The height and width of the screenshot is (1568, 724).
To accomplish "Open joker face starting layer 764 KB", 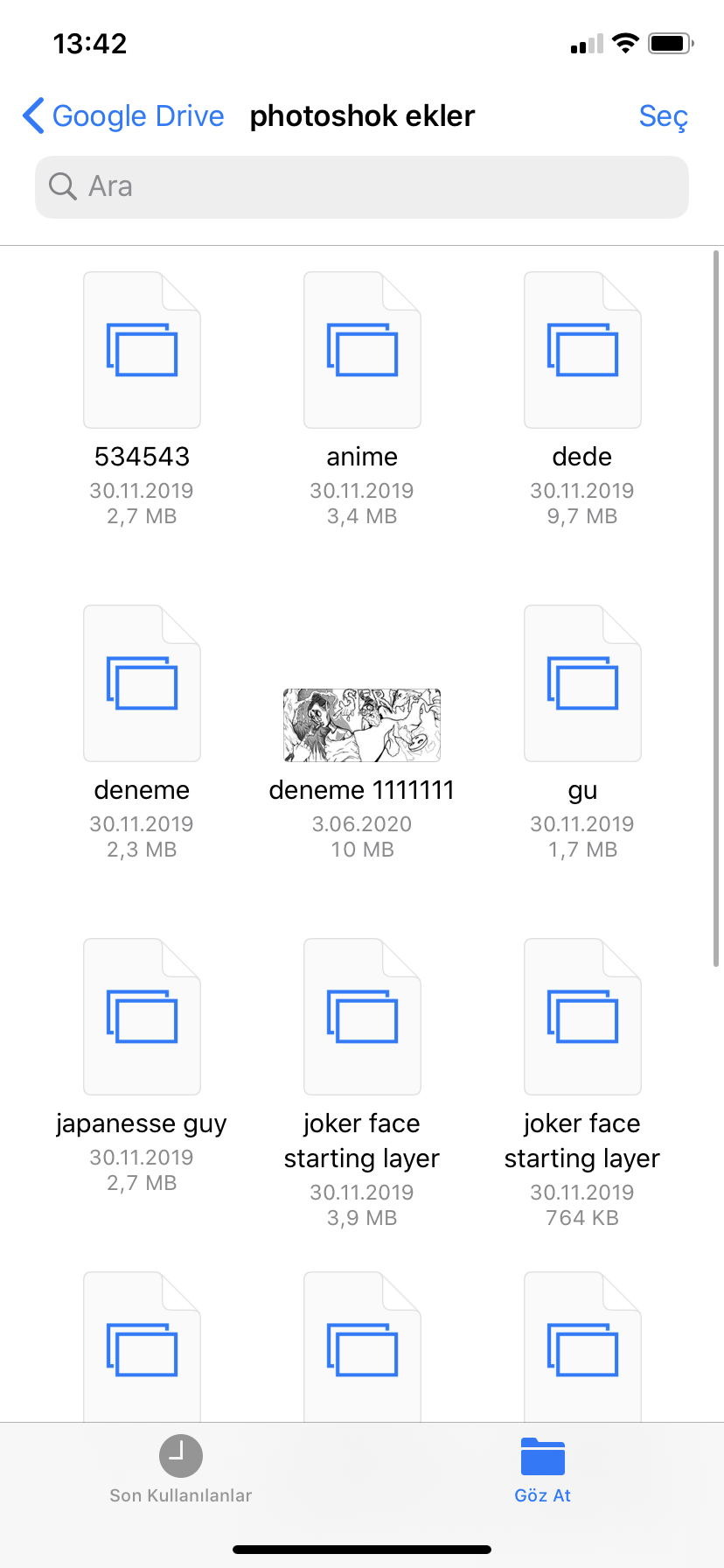I will (x=582, y=1018).
